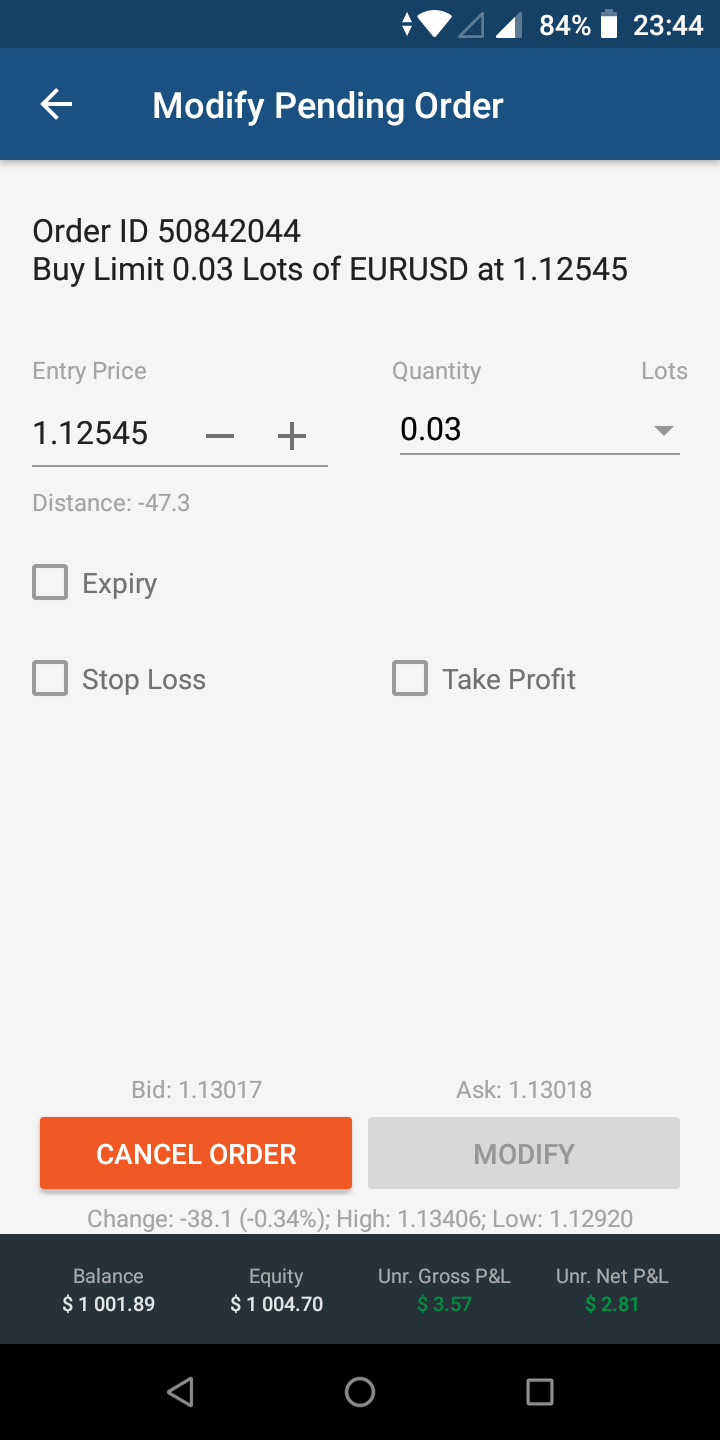Go to the system home screen
Viewport: 720px width, 1440px height.
point(360,1392)
